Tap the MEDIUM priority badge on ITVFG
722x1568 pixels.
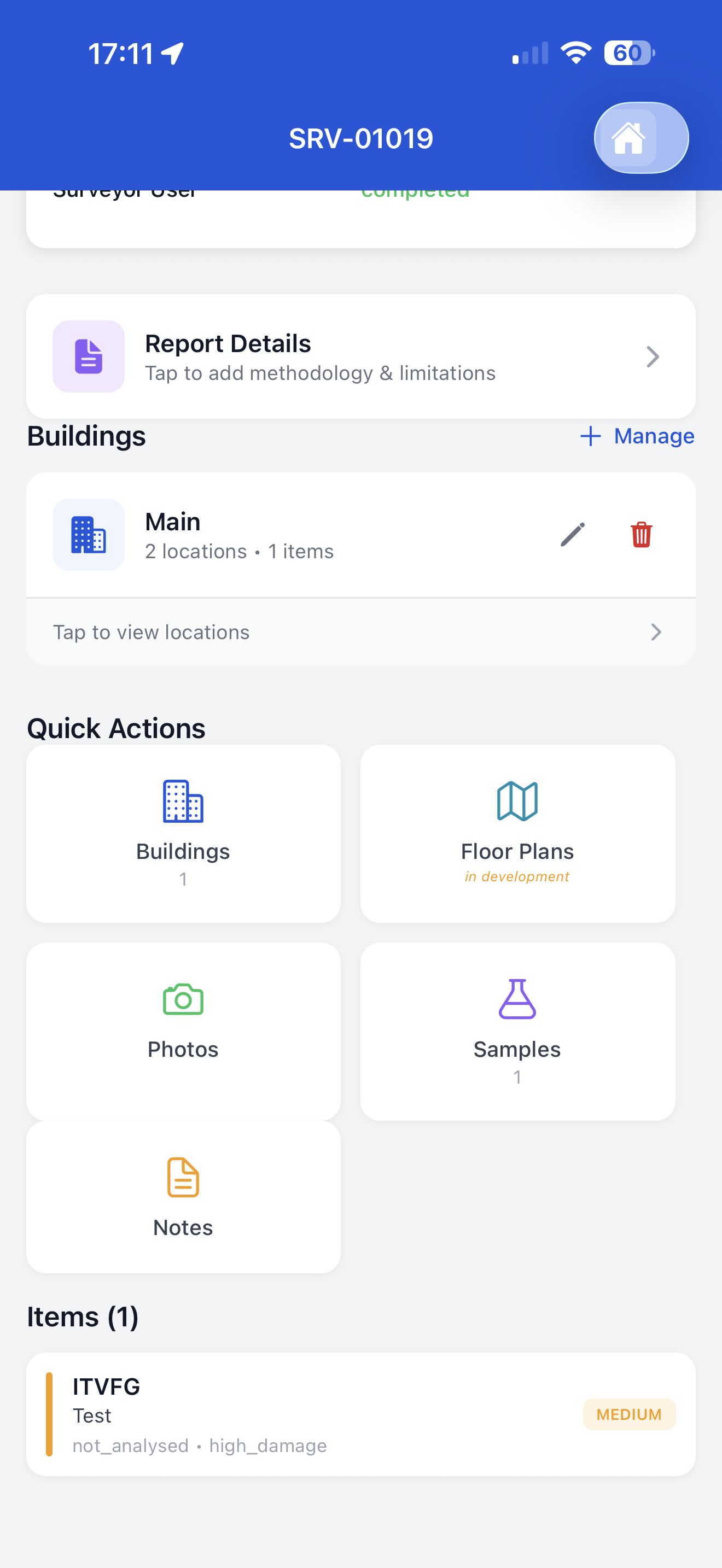coord(629,1414)
